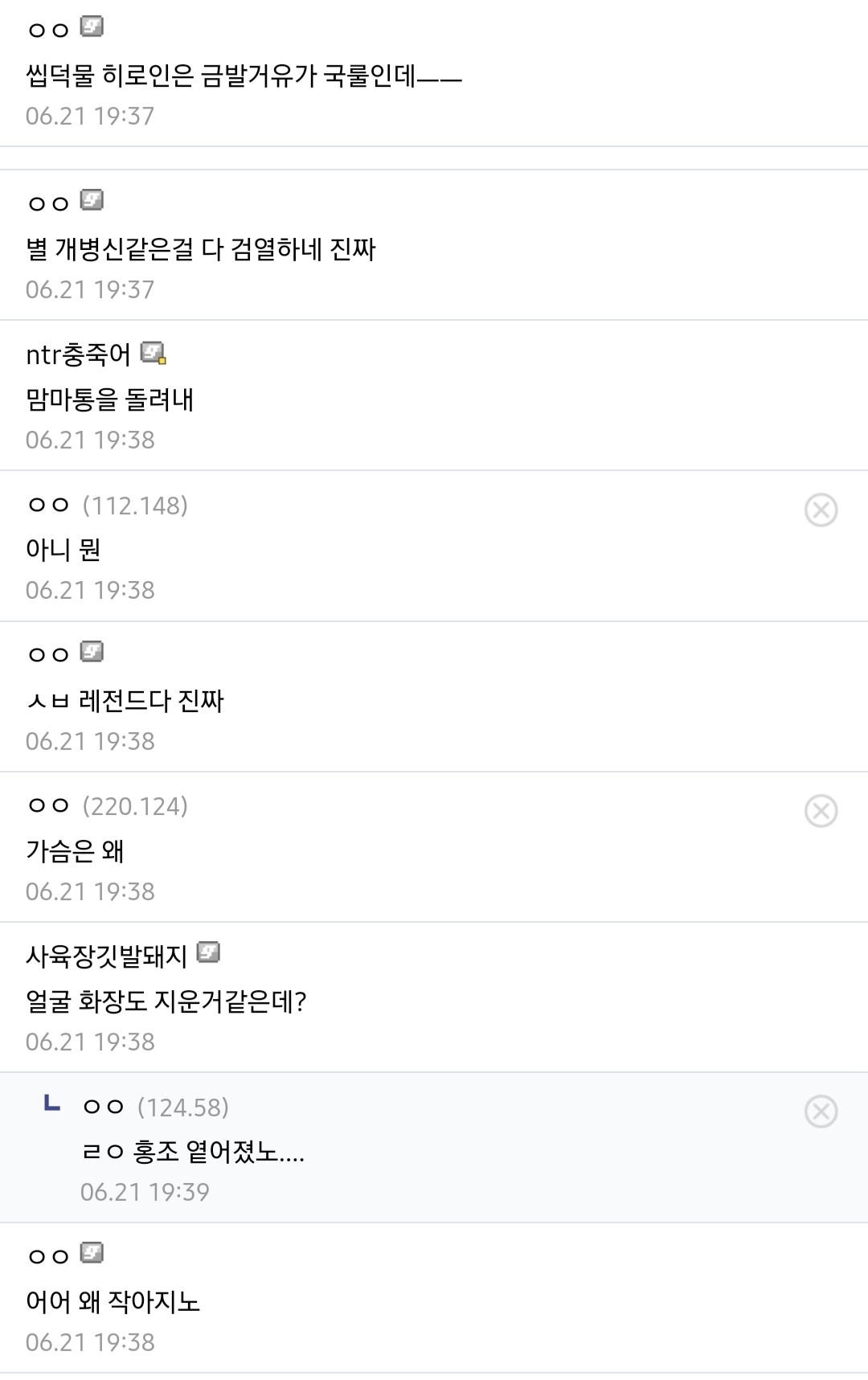
Task: Select the comment "맘마통을 돌려내"
Action: (110, 399)
